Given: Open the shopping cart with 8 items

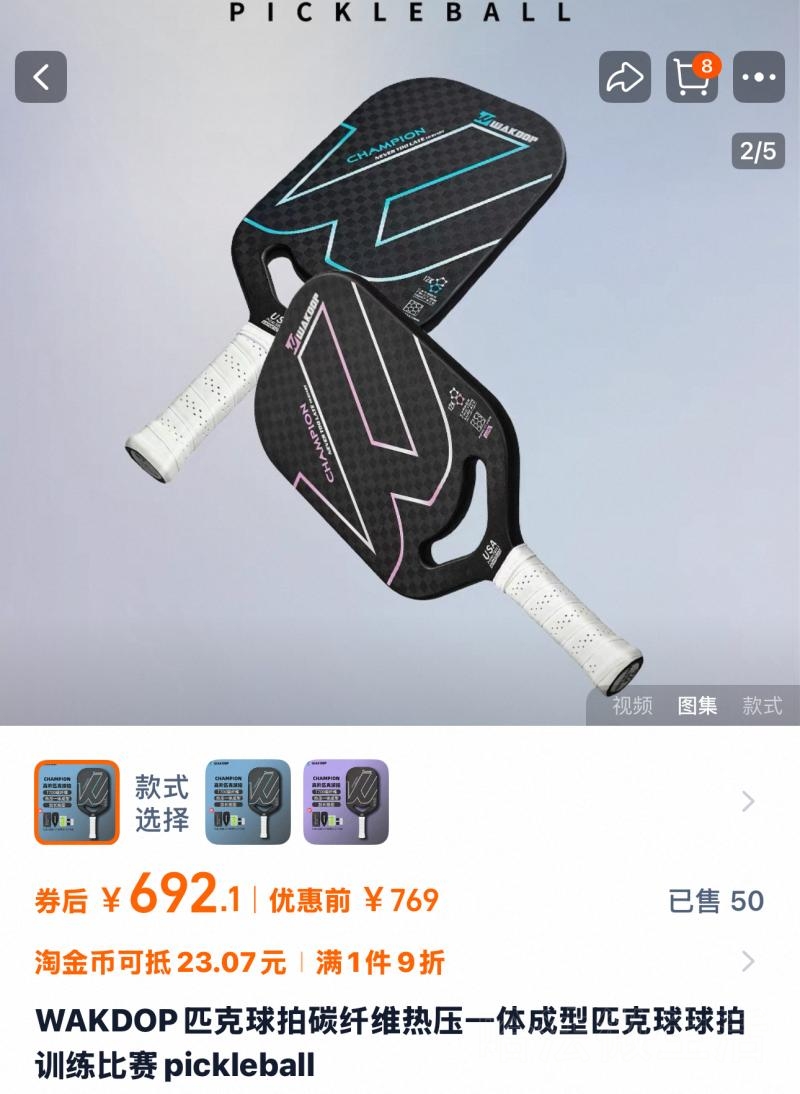Looking at the screenshot, I should click(692, 77).
